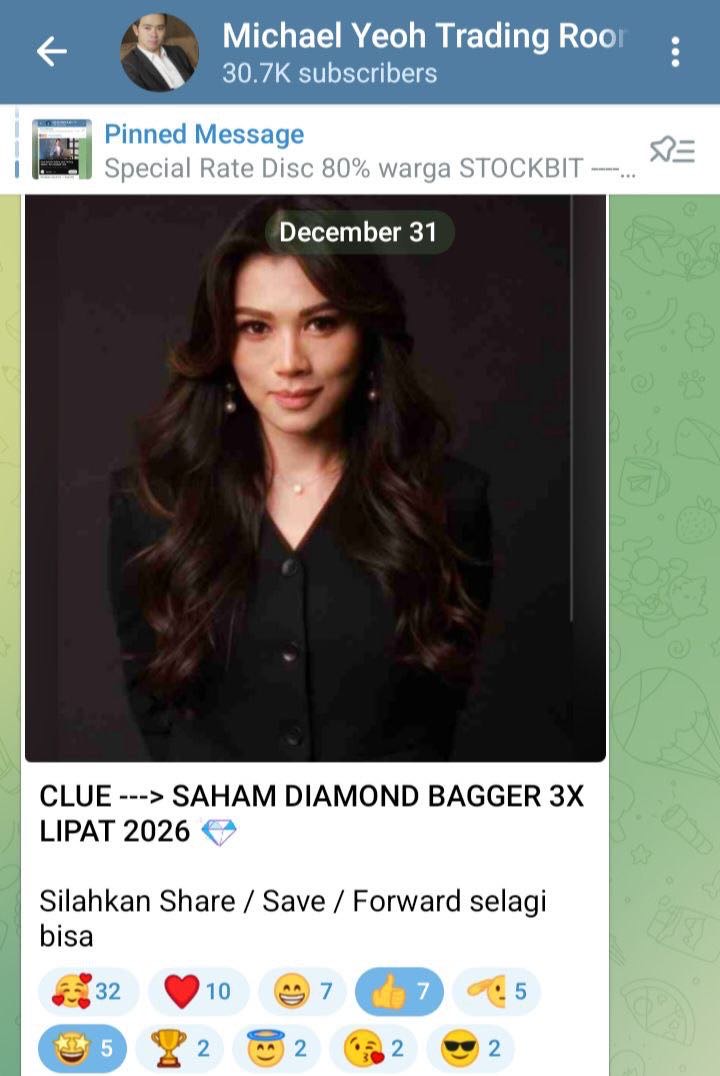React with the halo face emoji

coord(276,1048)
